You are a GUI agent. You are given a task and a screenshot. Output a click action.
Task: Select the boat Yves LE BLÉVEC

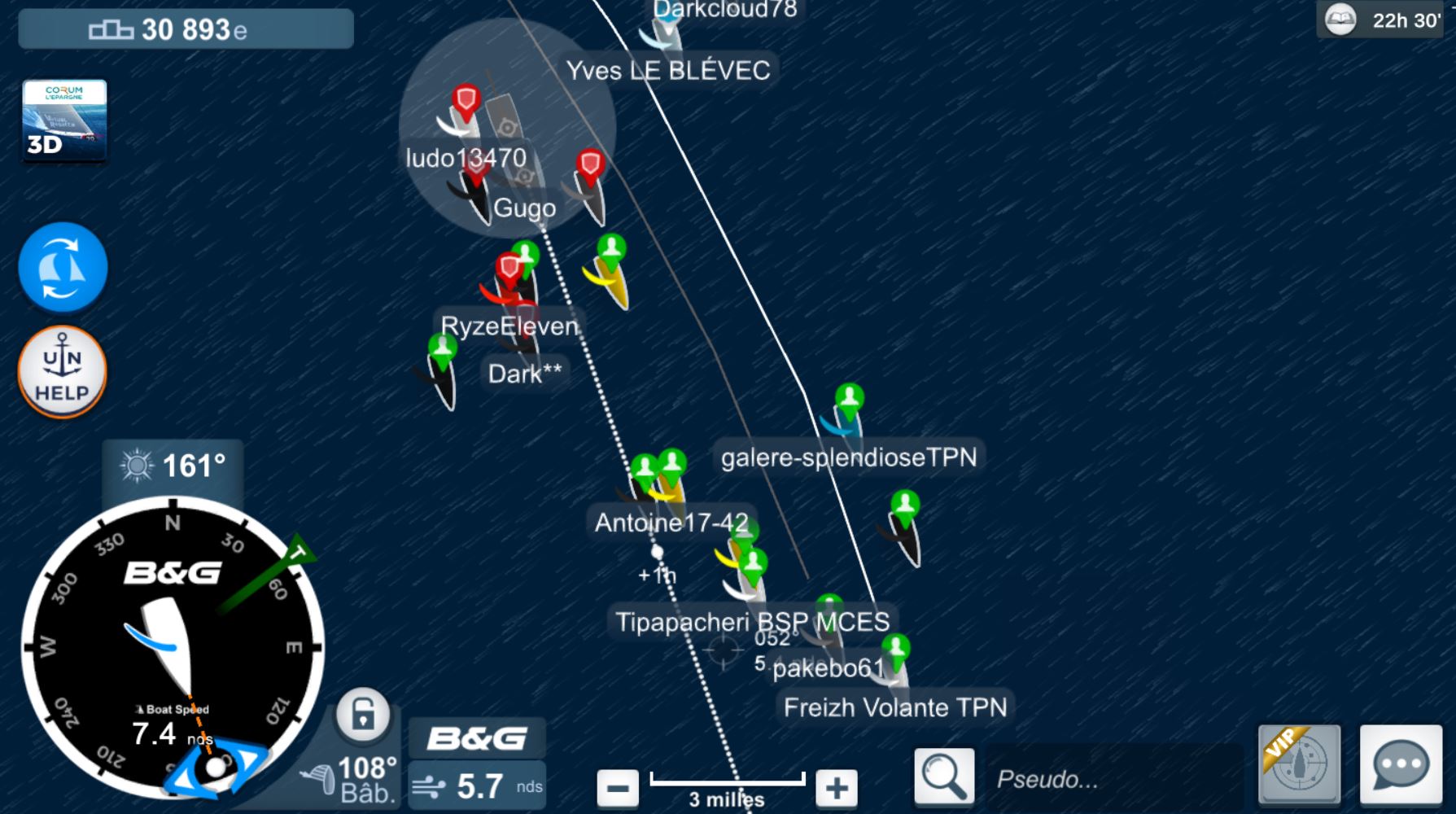pyautogui.click(x=667, y=71)
